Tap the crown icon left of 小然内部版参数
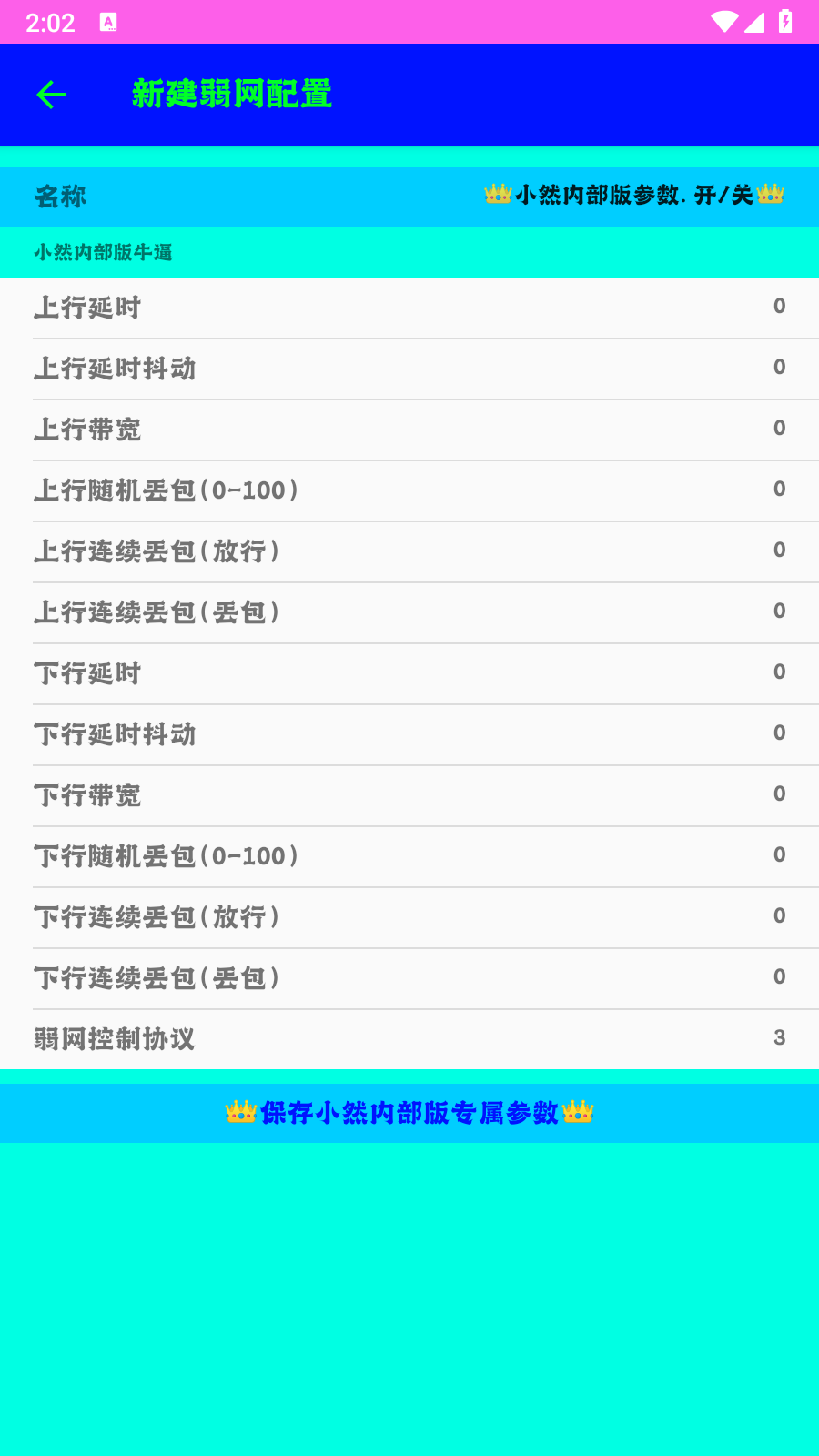The image size is (819, 1456). click(497, 194)
